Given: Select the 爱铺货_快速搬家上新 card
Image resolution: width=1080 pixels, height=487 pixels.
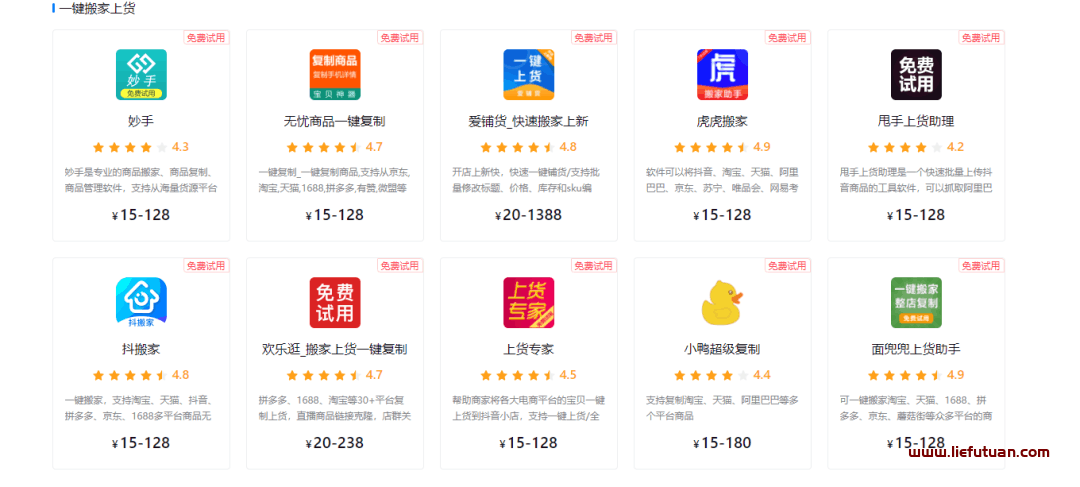Looking at the screenshot, I should click(528, 121).
